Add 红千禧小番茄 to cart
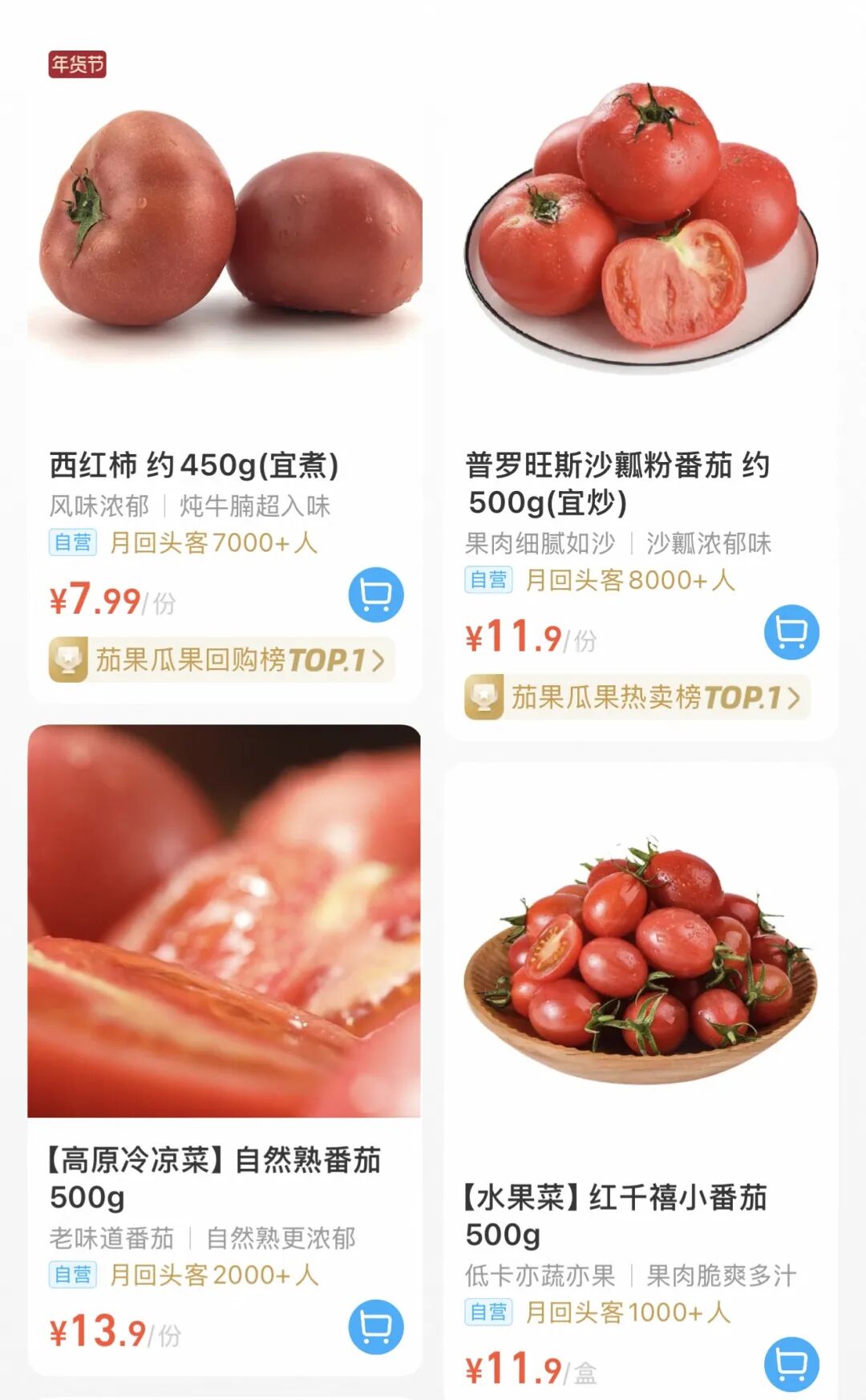The width and height of the screenshot is (866, 1400). click(x=791, y=1364)
